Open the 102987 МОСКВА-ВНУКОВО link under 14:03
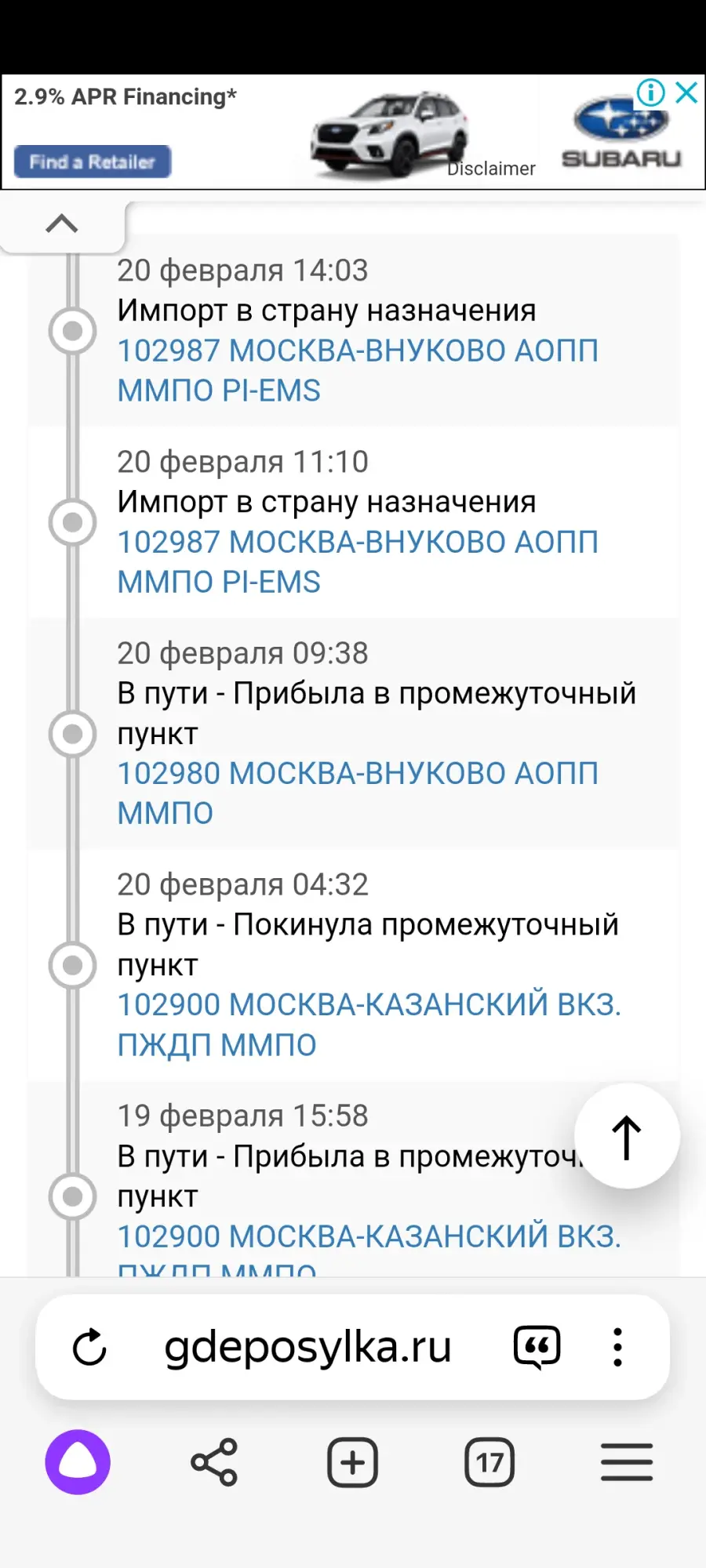Image resolution: width=706 pixels, height=1568 pixels. click(358, 370)
